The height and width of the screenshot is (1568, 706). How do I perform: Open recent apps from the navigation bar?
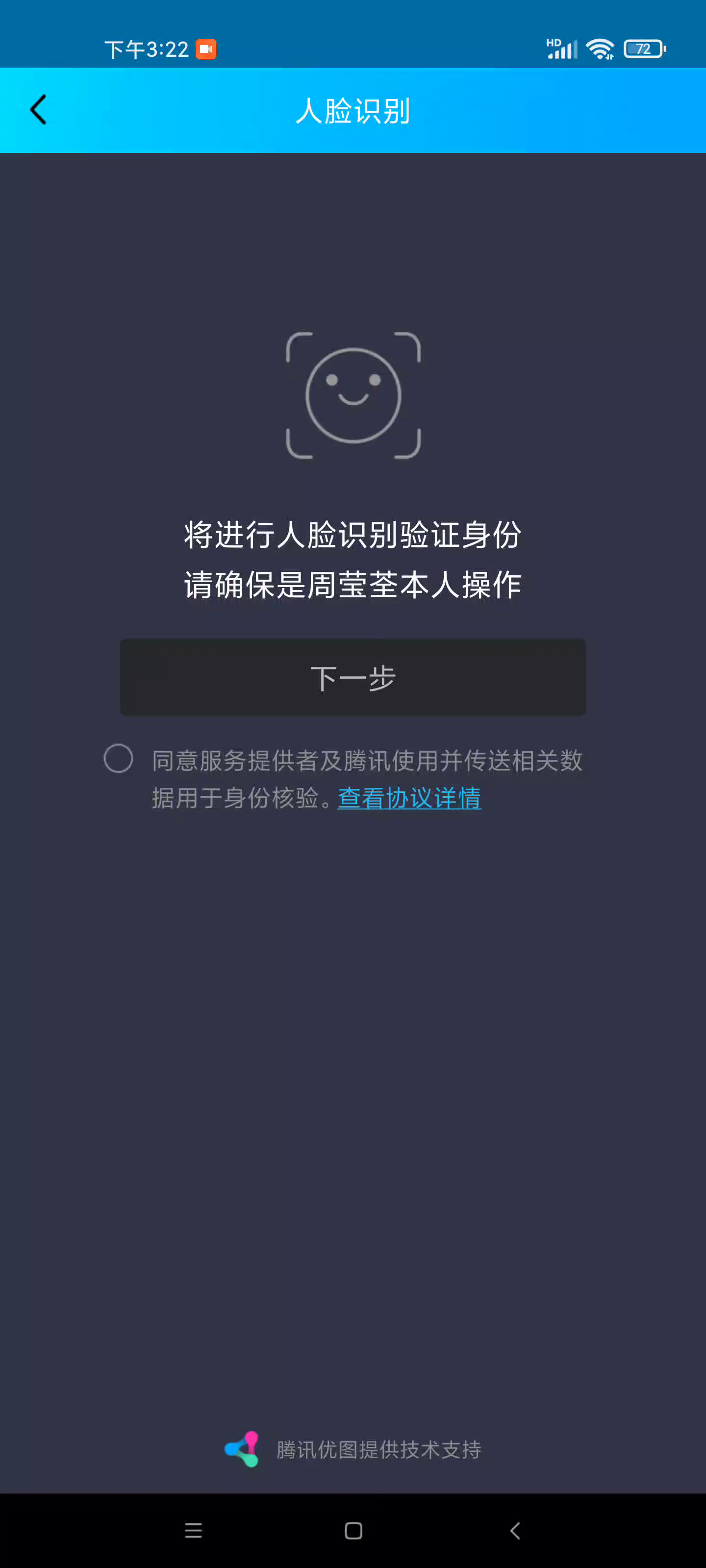[193, 1530]
